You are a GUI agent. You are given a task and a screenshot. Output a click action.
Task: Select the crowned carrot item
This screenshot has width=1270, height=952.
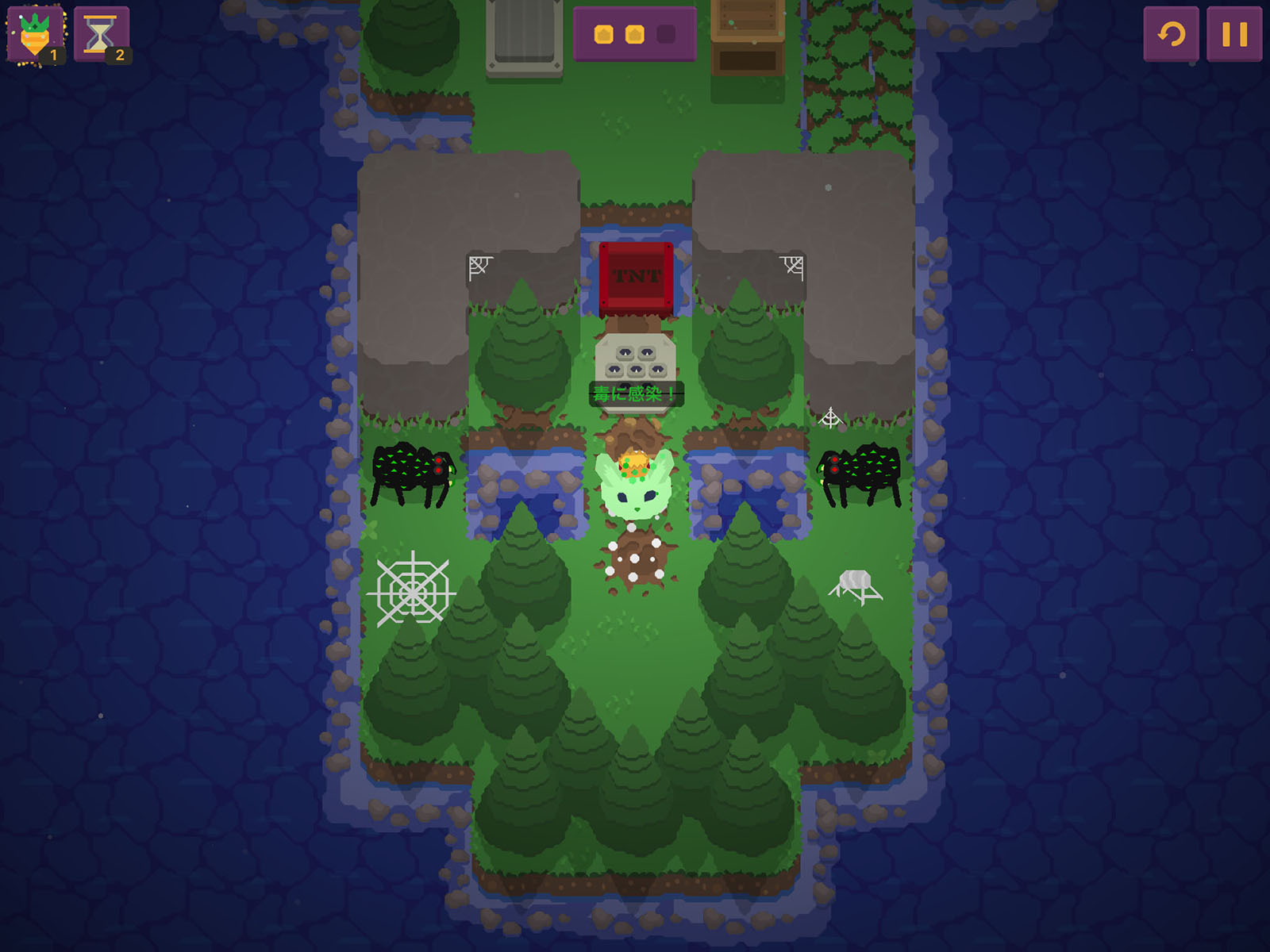click(35, 34)
